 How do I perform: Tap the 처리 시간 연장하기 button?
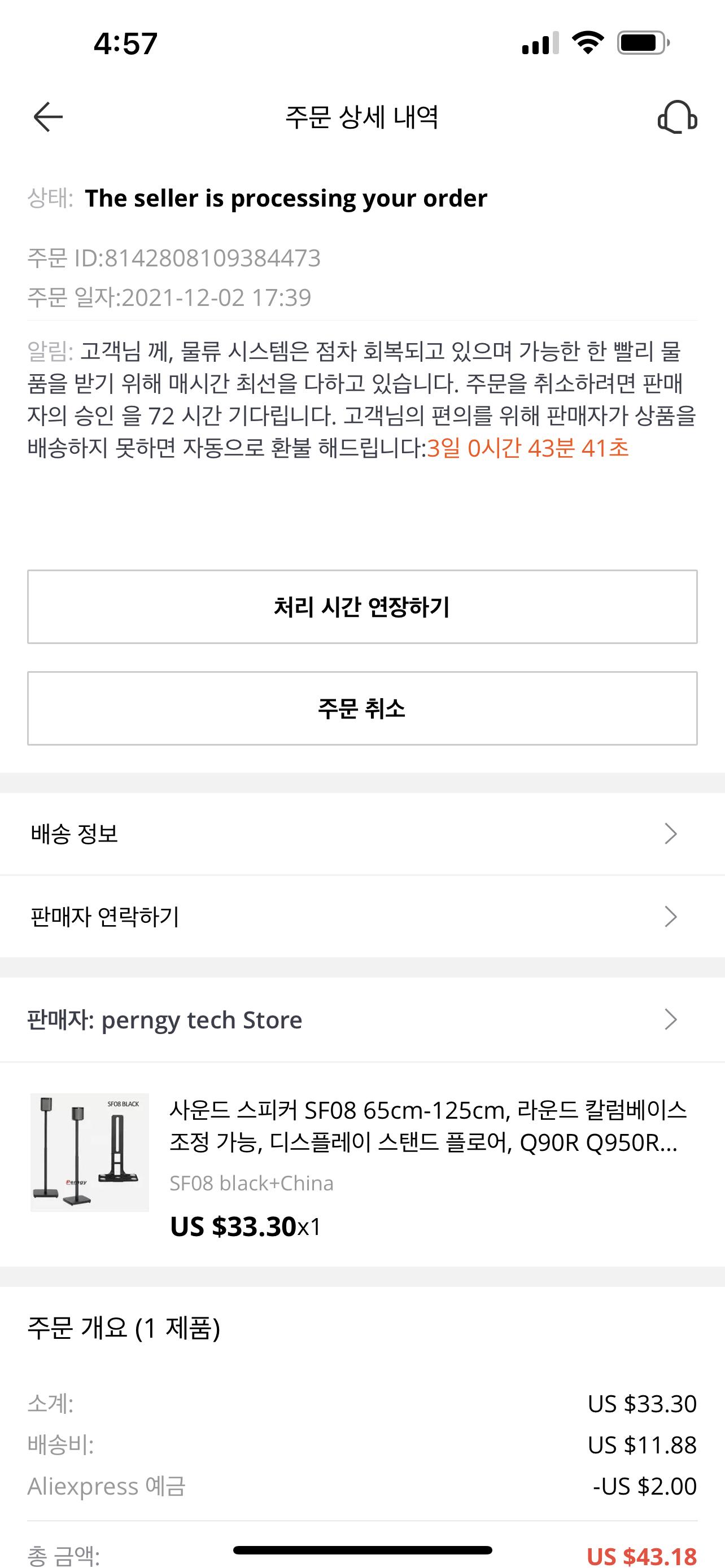click(x=362, y=607)
